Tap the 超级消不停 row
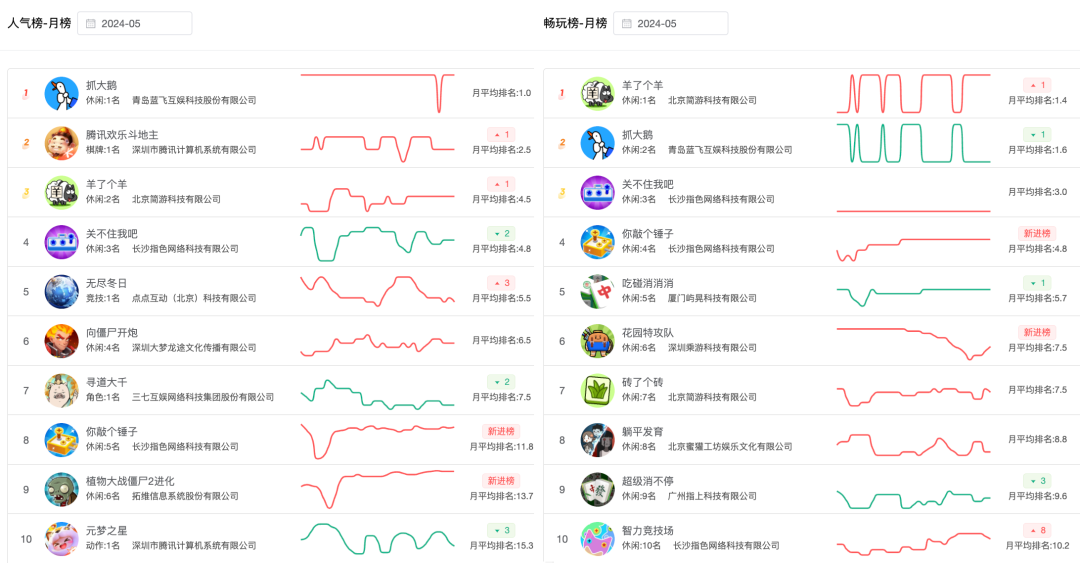The height and width of the screenshot is (563, 1080). point(648,481)
